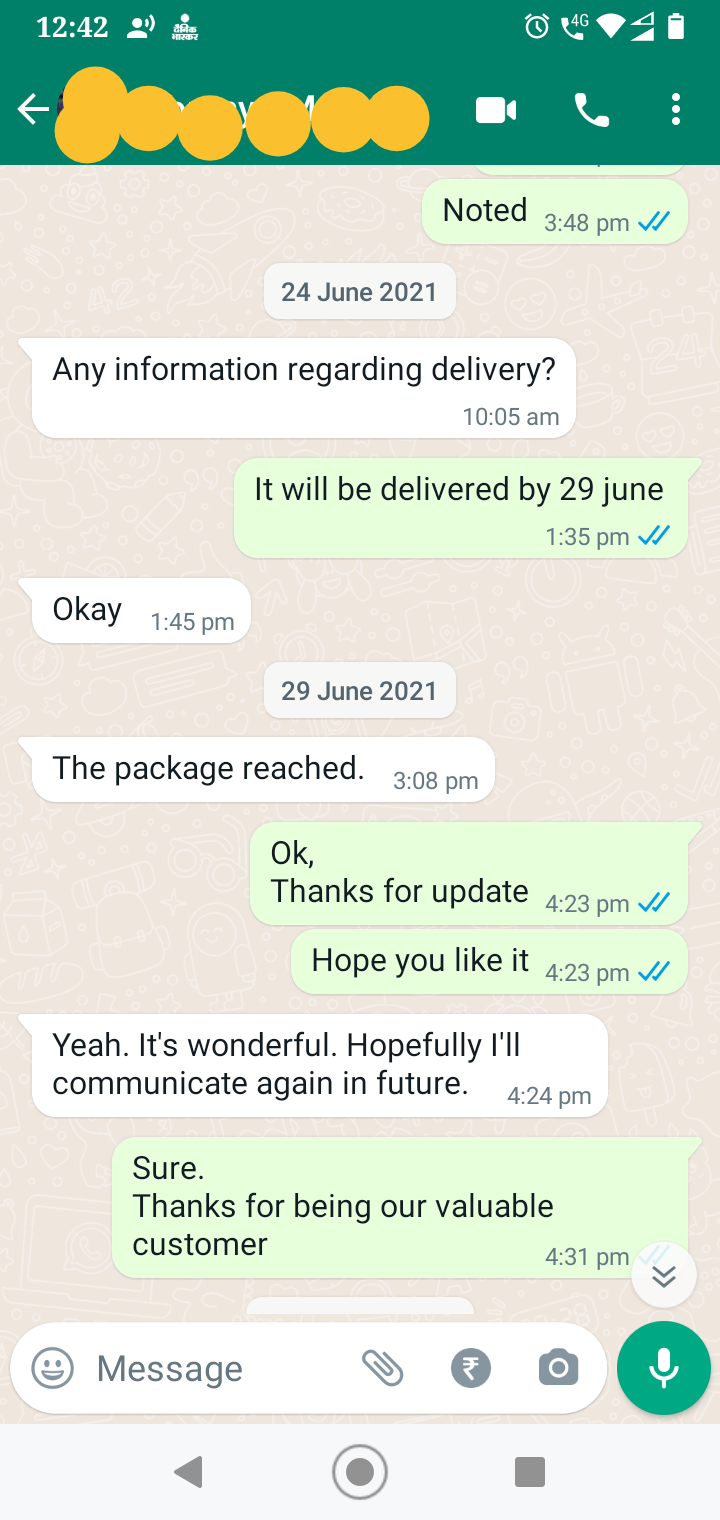Jump to latest messages with the double-chevron button
This screenshot has width=720, height=1520.
(664, 1276)
